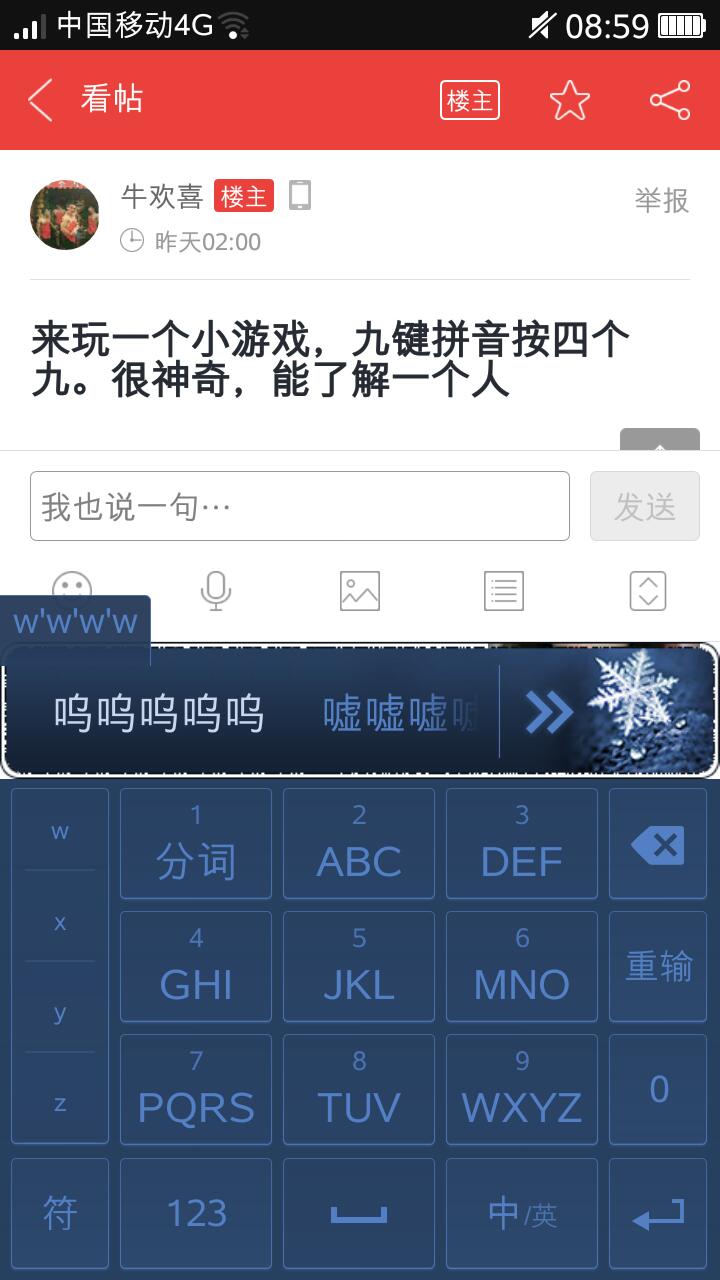The height and width of the screenshot is (1280, 720).
Task: Delete a character with the backspace key
Action: pos(658,845)
